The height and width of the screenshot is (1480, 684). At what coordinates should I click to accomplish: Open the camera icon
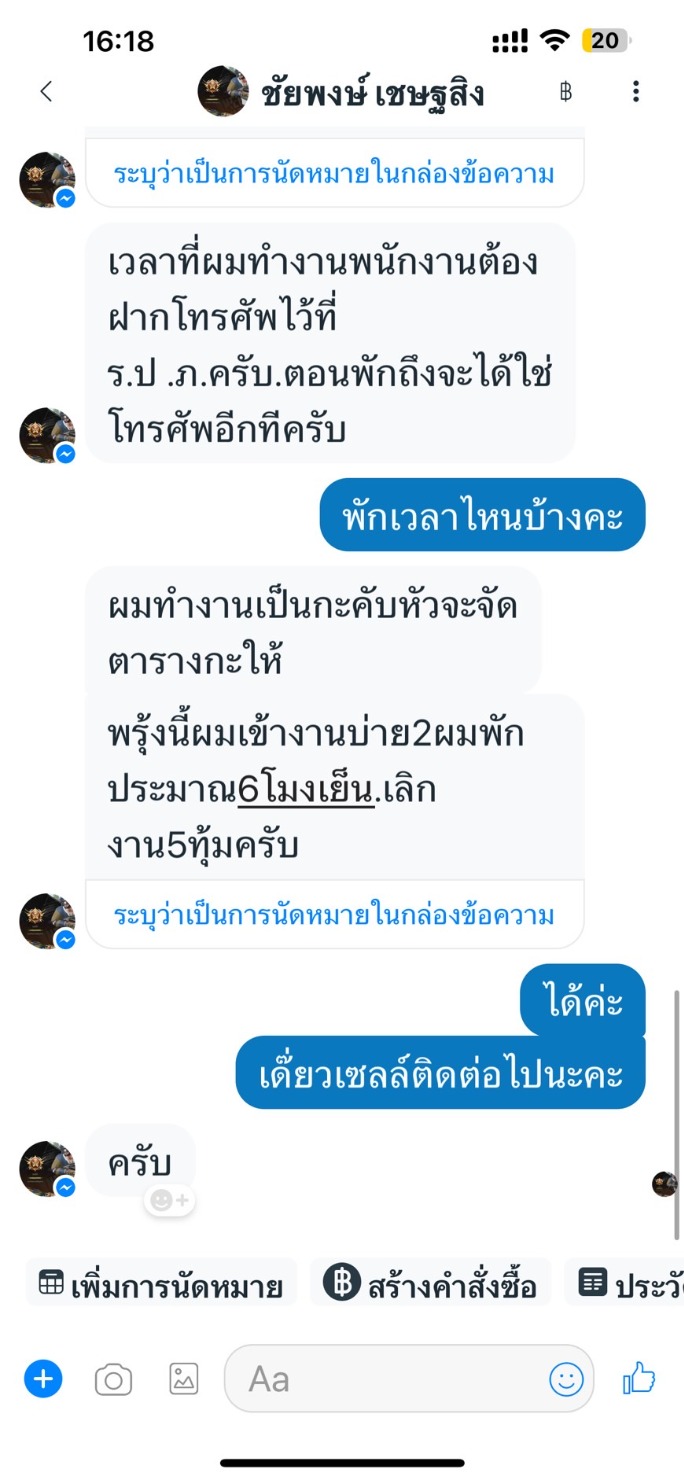click(113, 1381)
